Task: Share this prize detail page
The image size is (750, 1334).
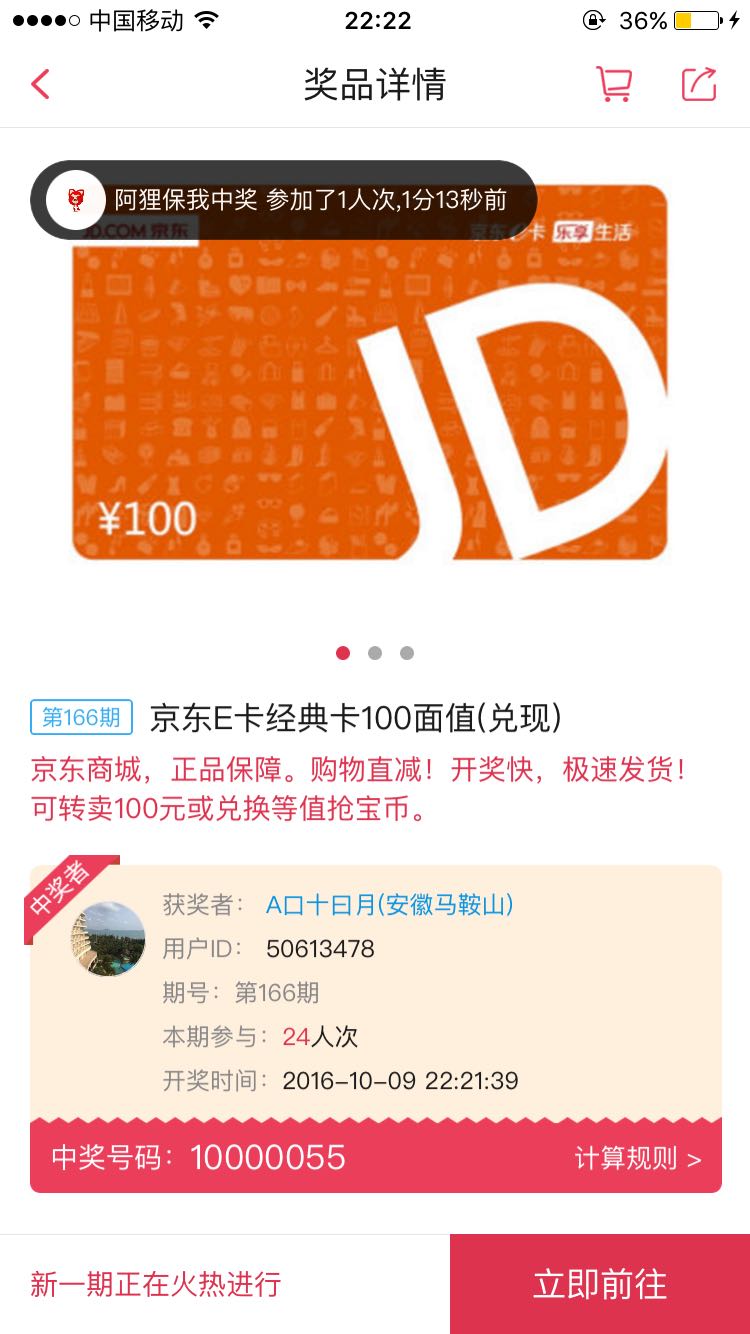Action: (x=699, y=84)
